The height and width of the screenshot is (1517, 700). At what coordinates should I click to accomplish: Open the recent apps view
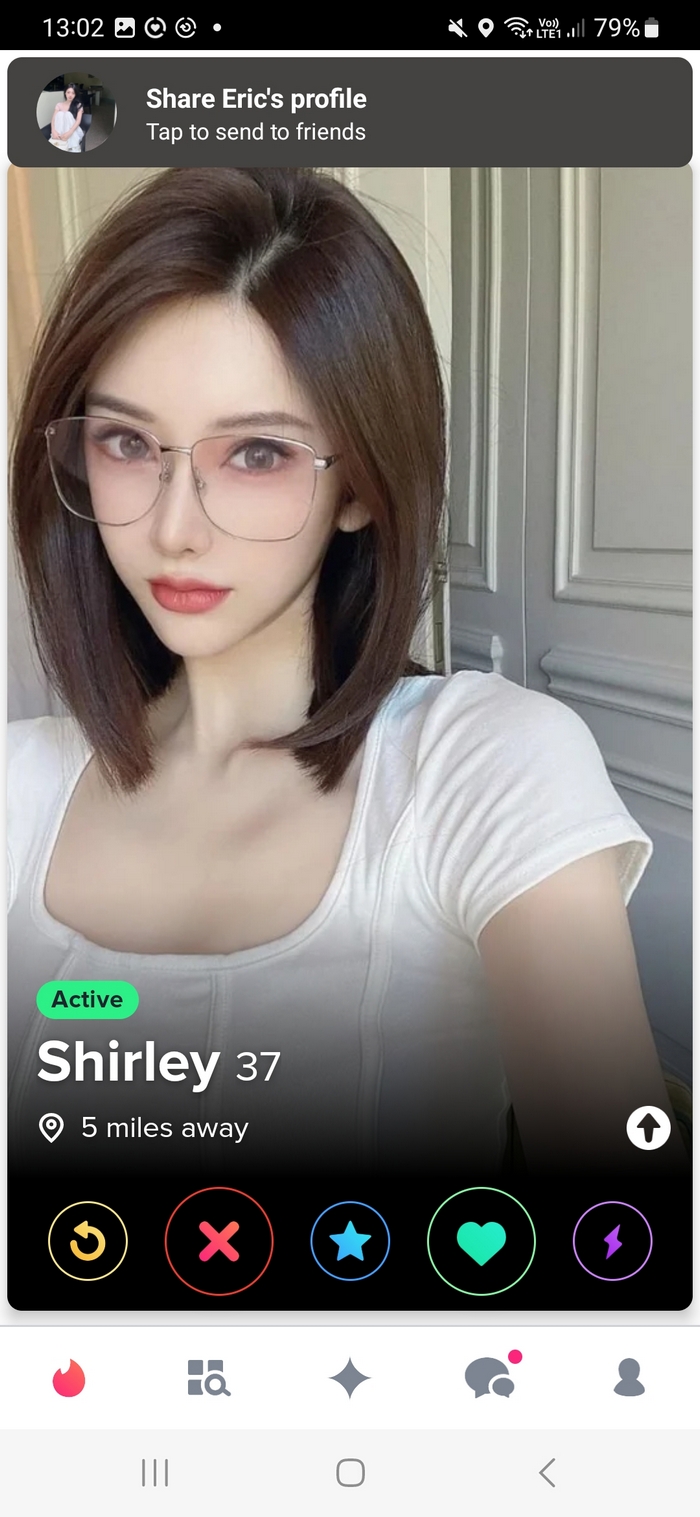point(154,1472)
